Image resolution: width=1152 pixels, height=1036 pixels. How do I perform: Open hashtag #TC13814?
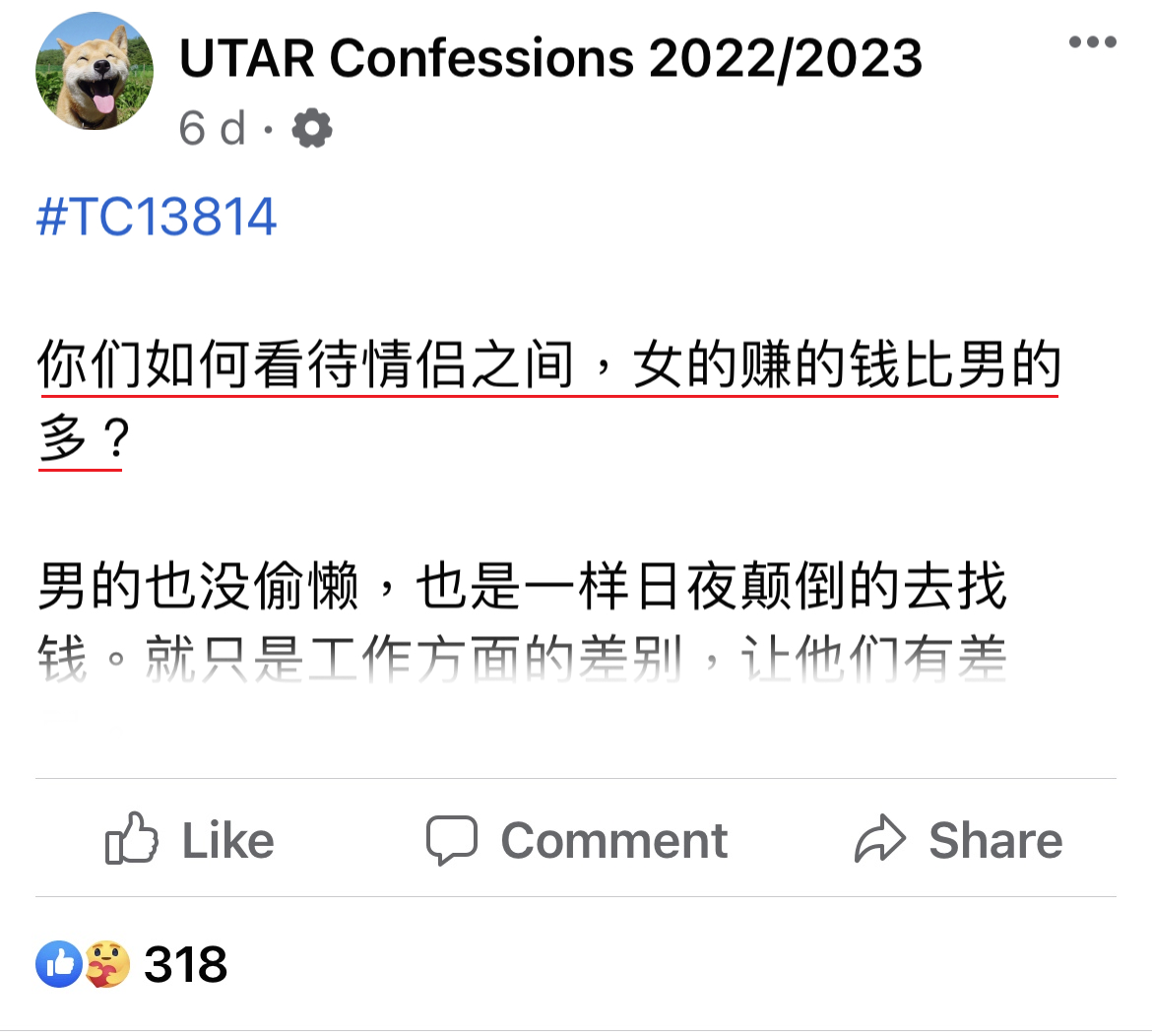pyautogui.click(x=157, y=217)
